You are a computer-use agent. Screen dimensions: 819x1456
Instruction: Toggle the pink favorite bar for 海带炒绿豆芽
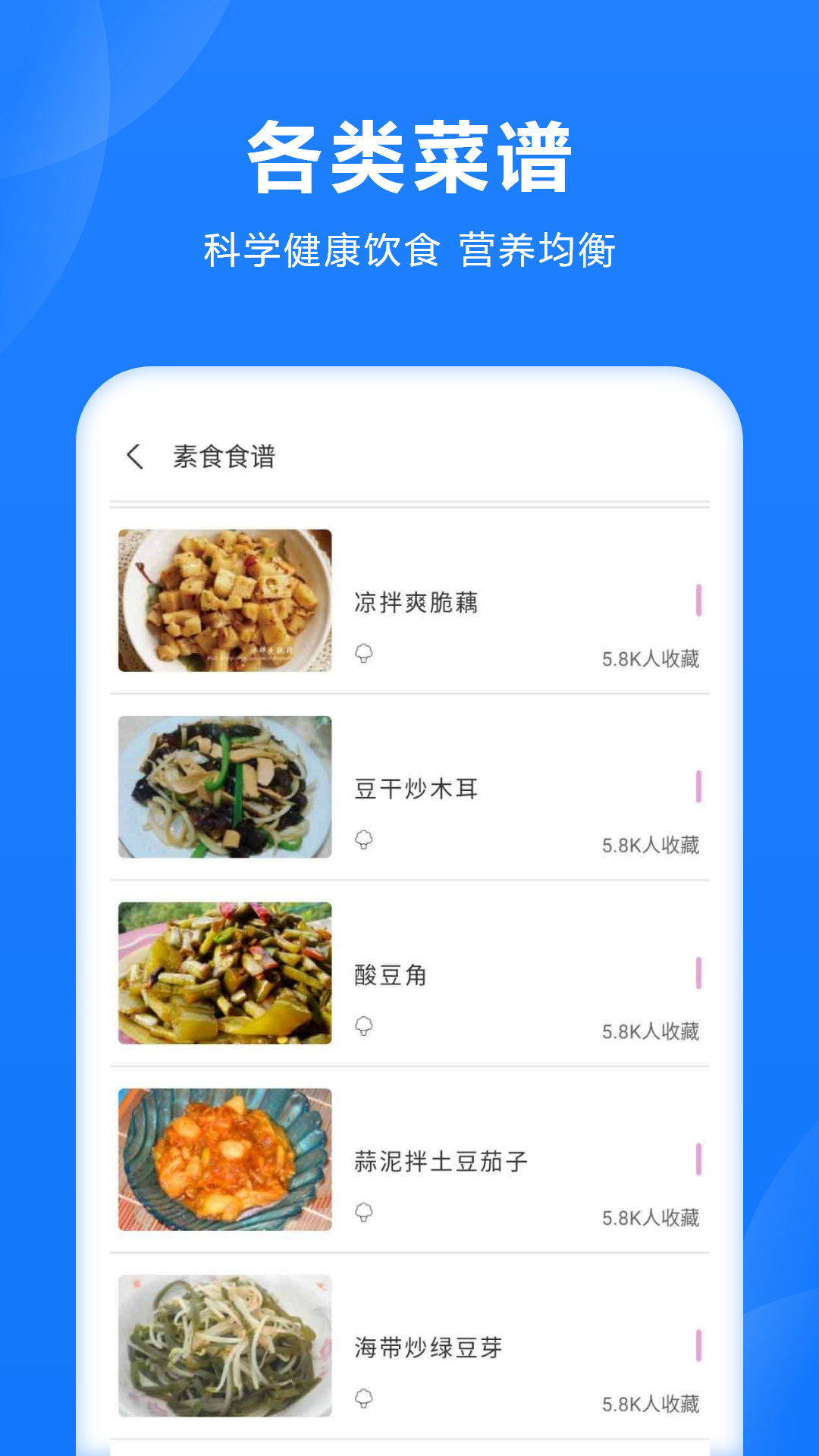pos(698,1344)
